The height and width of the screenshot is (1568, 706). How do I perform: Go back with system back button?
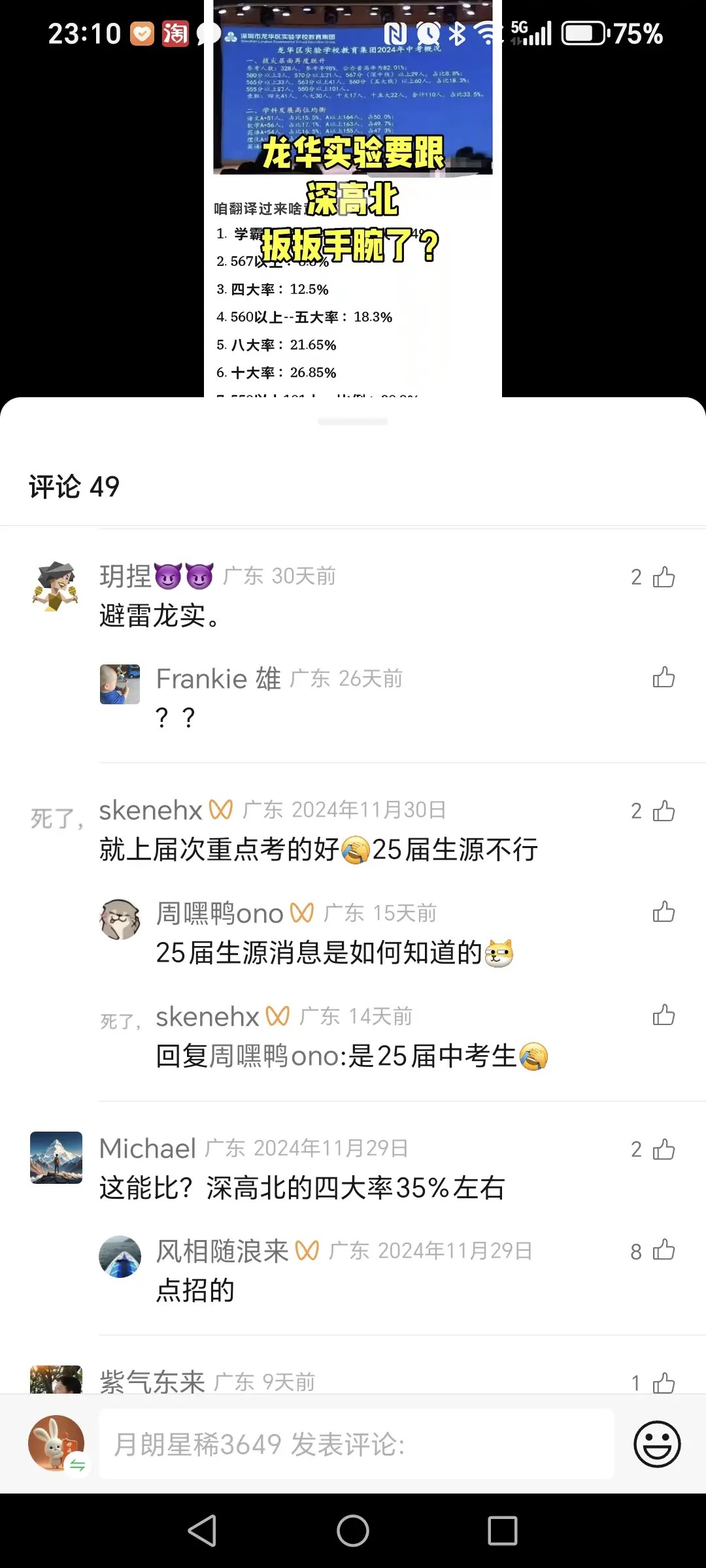(203, 1530)
